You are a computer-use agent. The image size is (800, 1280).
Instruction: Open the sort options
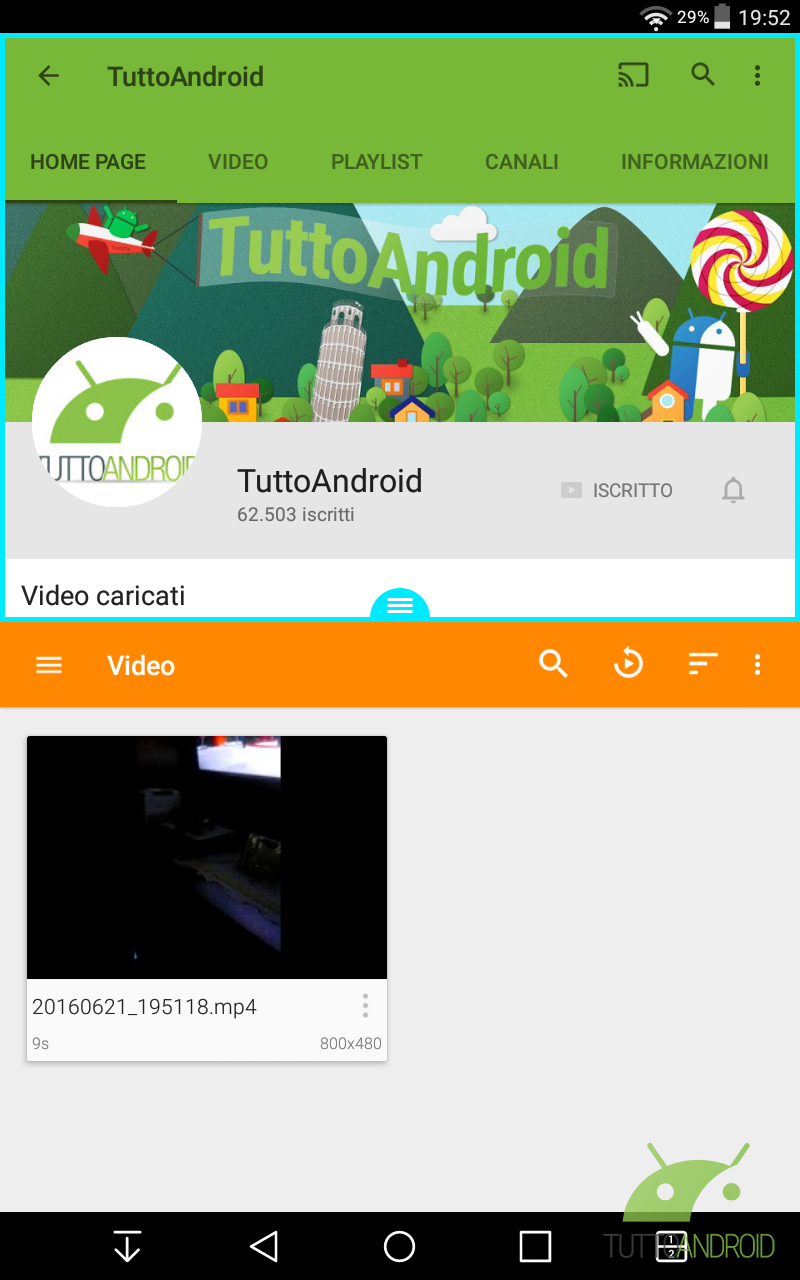click(x=703, y=663)
